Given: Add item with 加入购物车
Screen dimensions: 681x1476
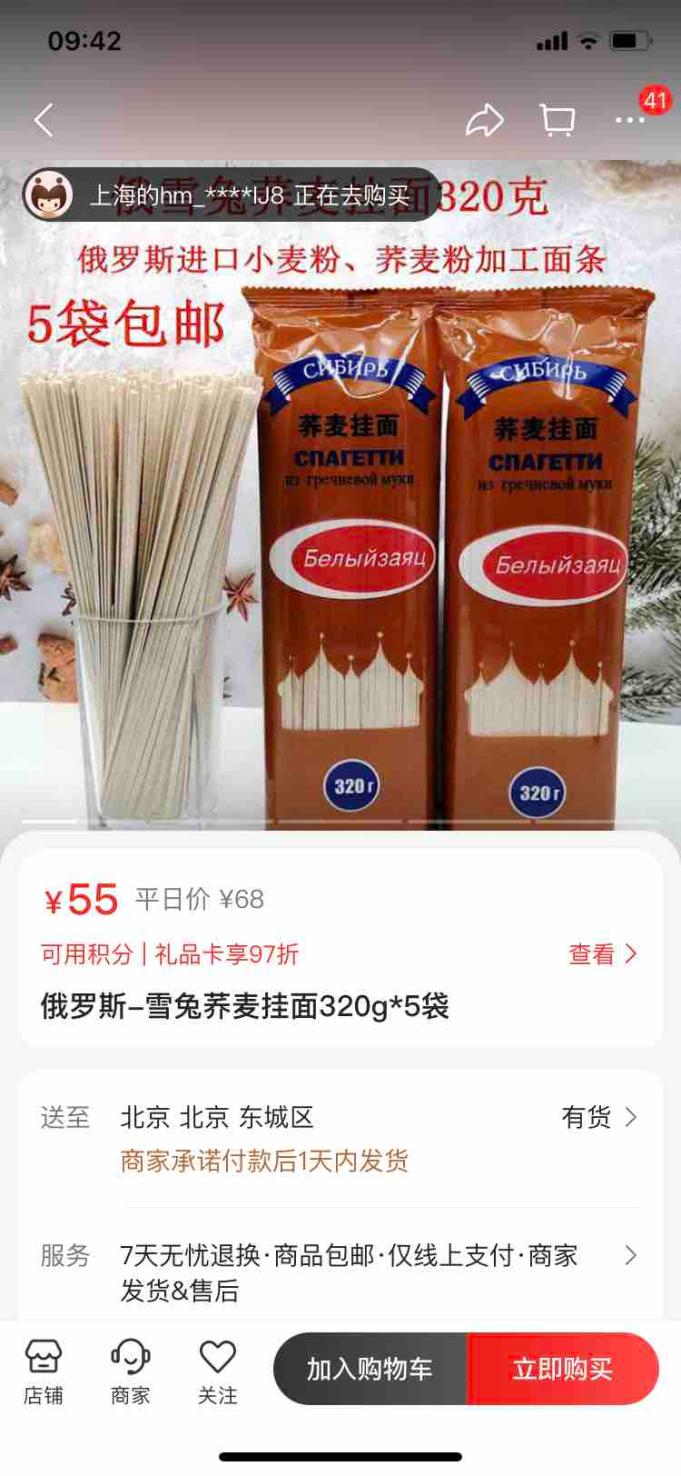Looking at the screenshot, I should click(370, 1369).
